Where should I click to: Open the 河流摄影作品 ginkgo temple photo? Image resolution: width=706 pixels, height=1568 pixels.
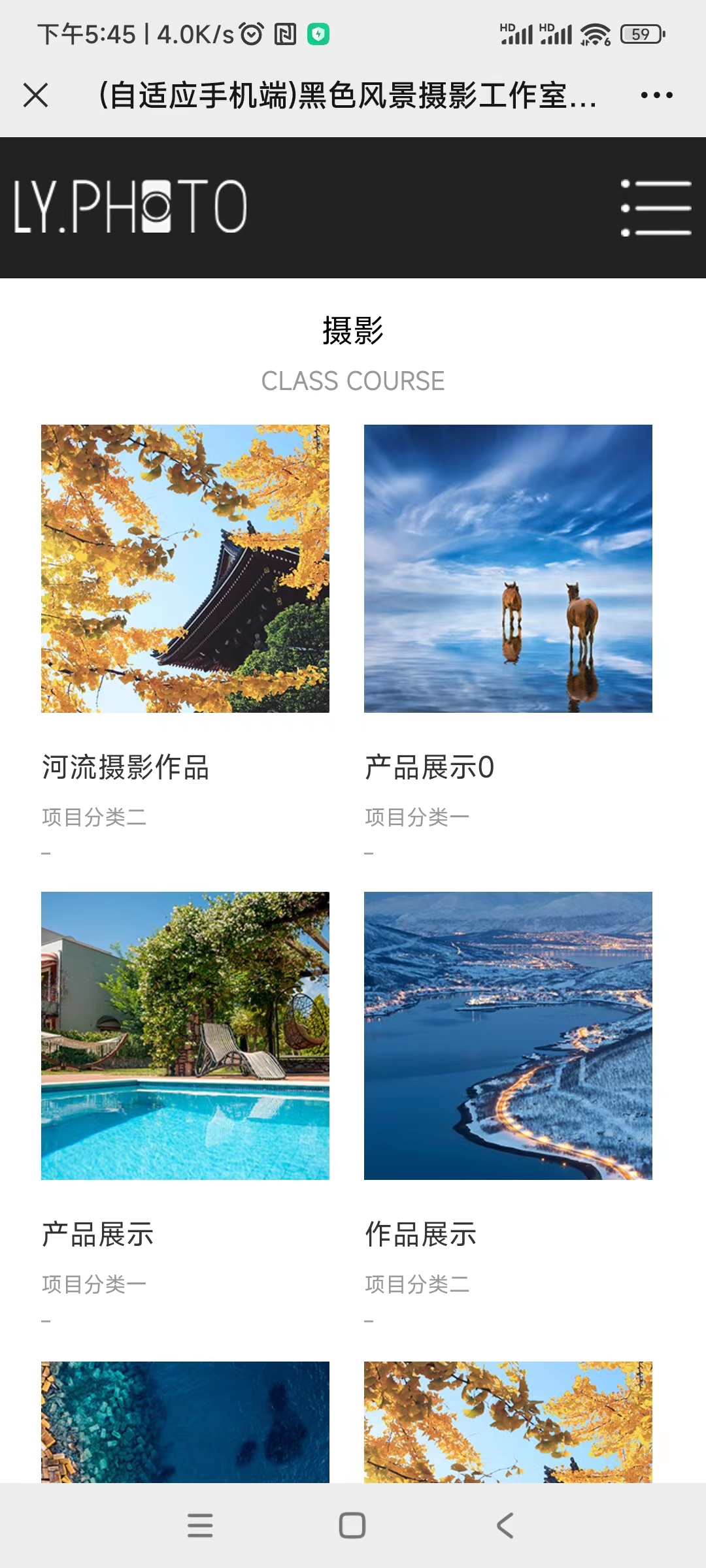[185, 568]
